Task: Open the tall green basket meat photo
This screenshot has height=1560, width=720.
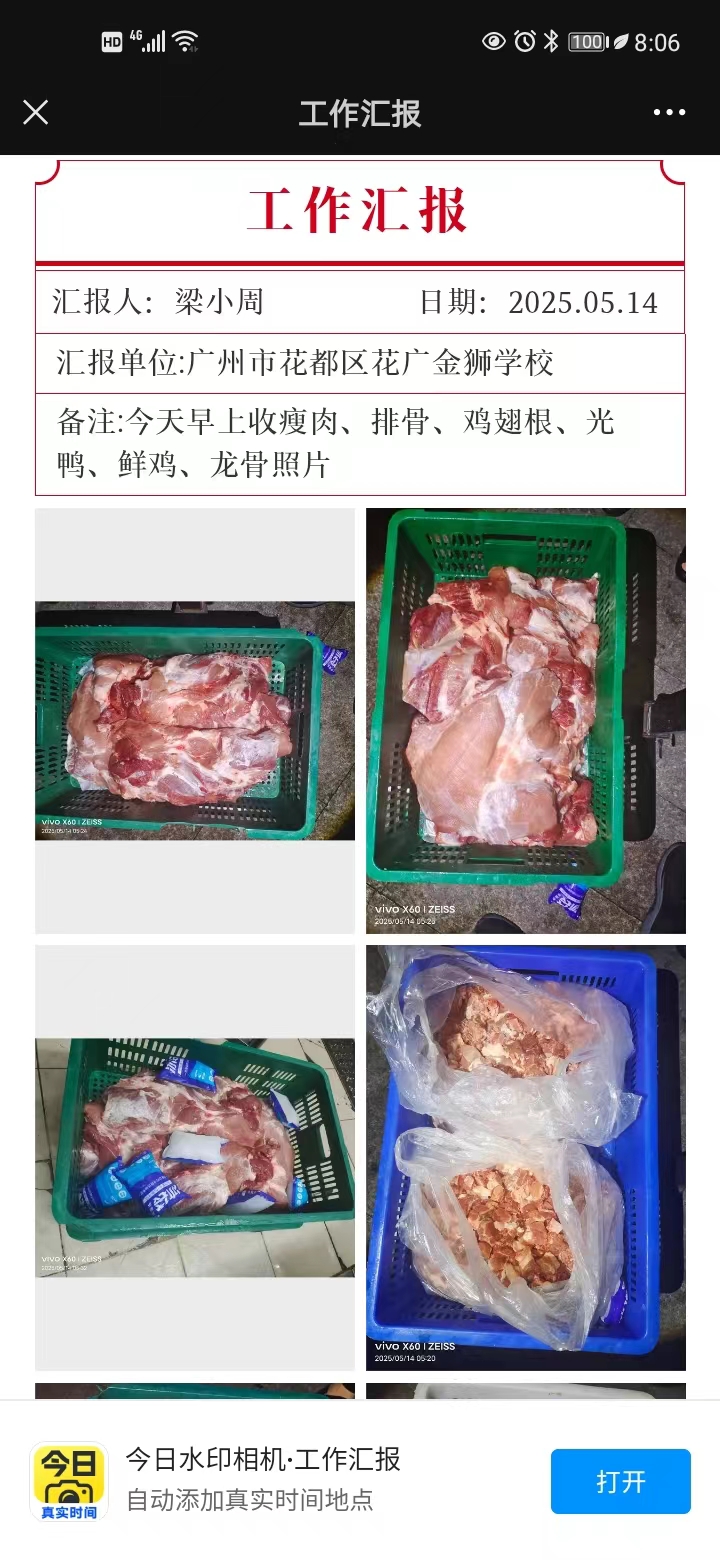Action: click(525, 720)
